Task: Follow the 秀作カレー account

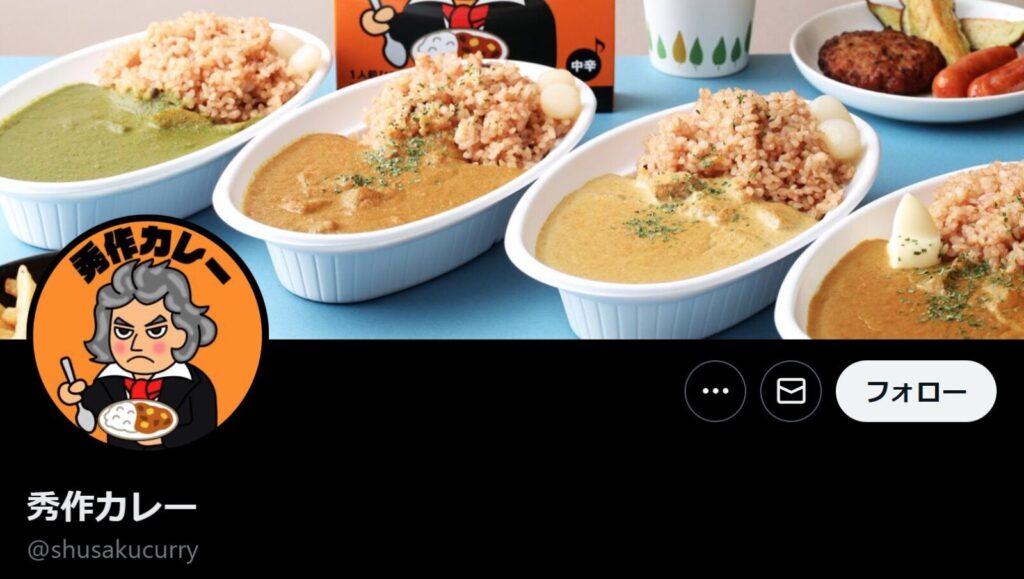Action: click(915, 391)
